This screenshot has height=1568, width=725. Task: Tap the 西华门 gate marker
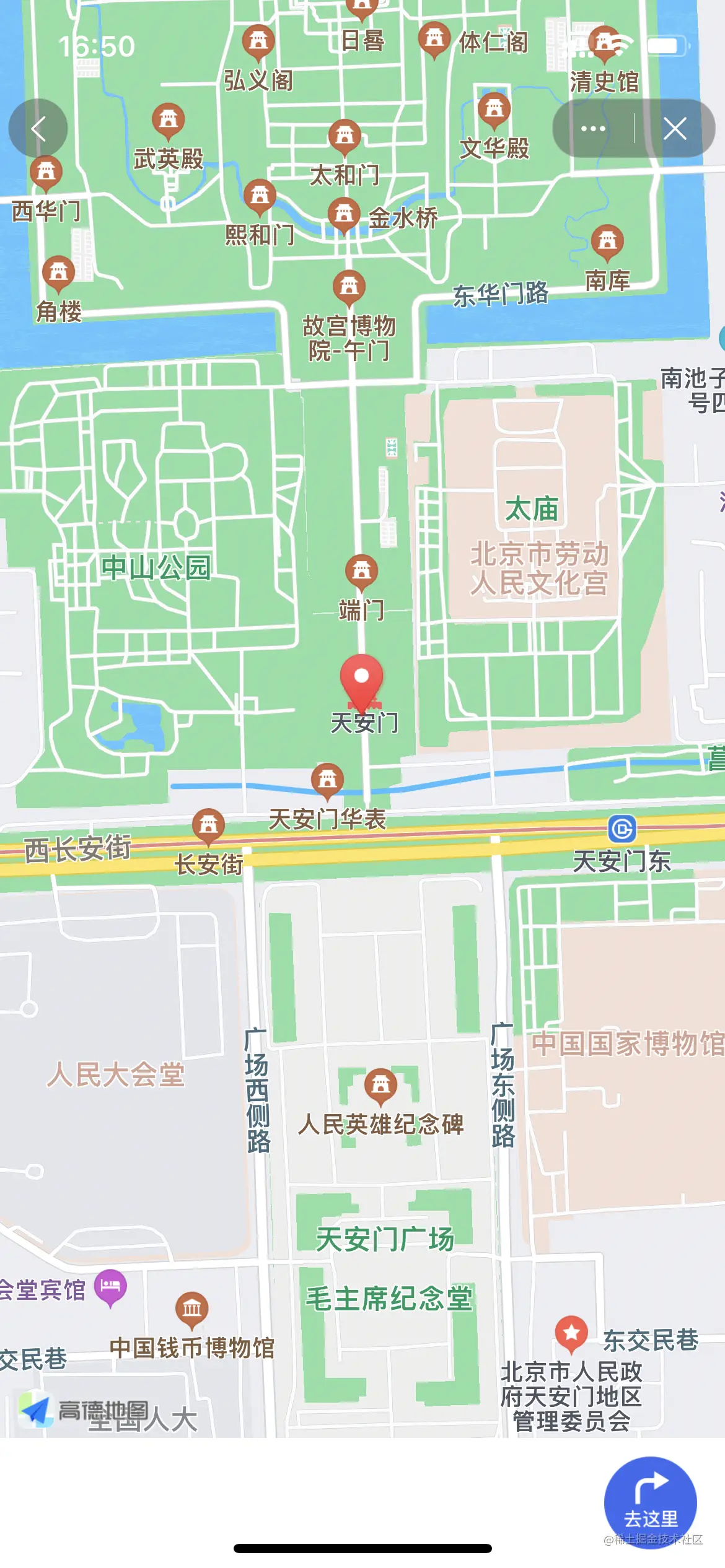[46, 172]
